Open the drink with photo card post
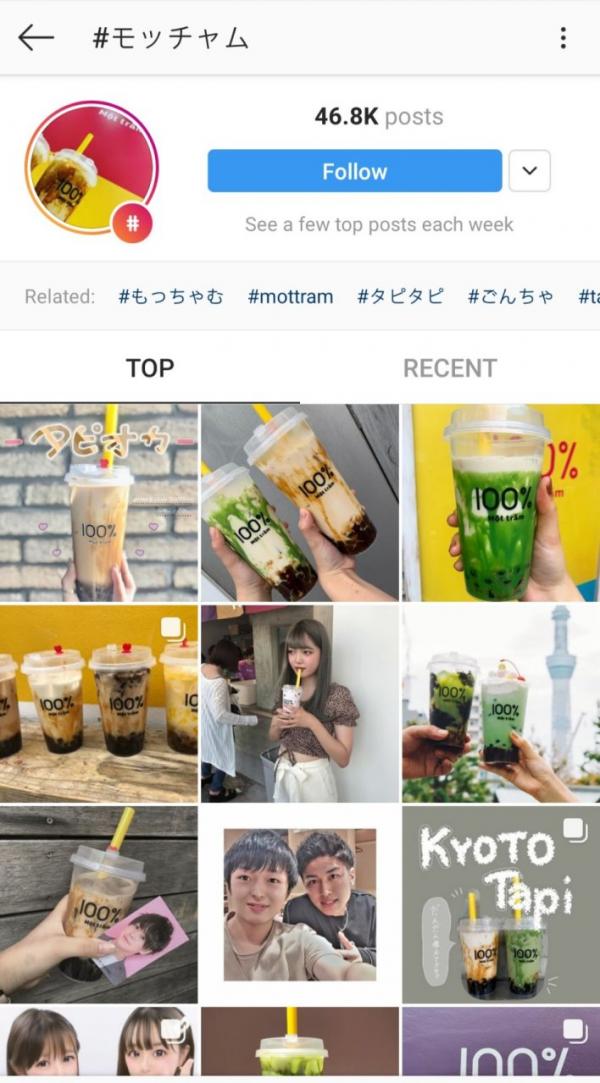This screenshot has width=600, height=1083. (99, 904)
